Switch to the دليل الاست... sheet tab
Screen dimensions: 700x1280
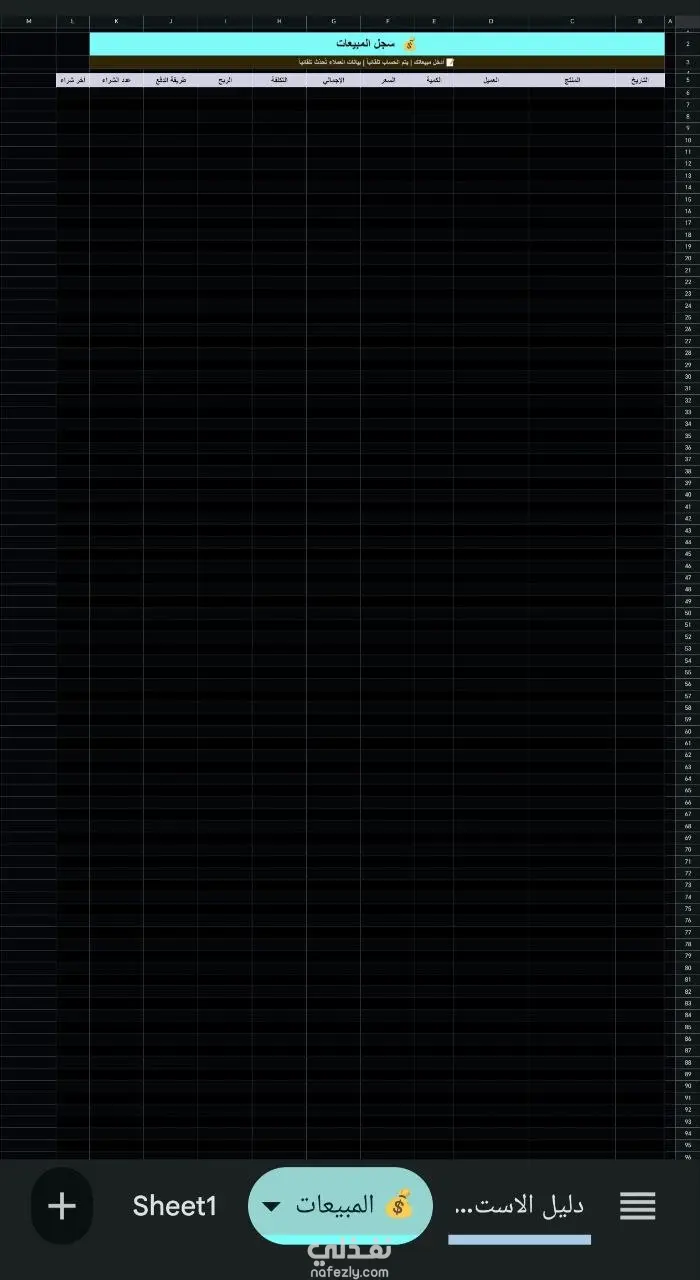pyautogui.click(x=519, y=1178)
